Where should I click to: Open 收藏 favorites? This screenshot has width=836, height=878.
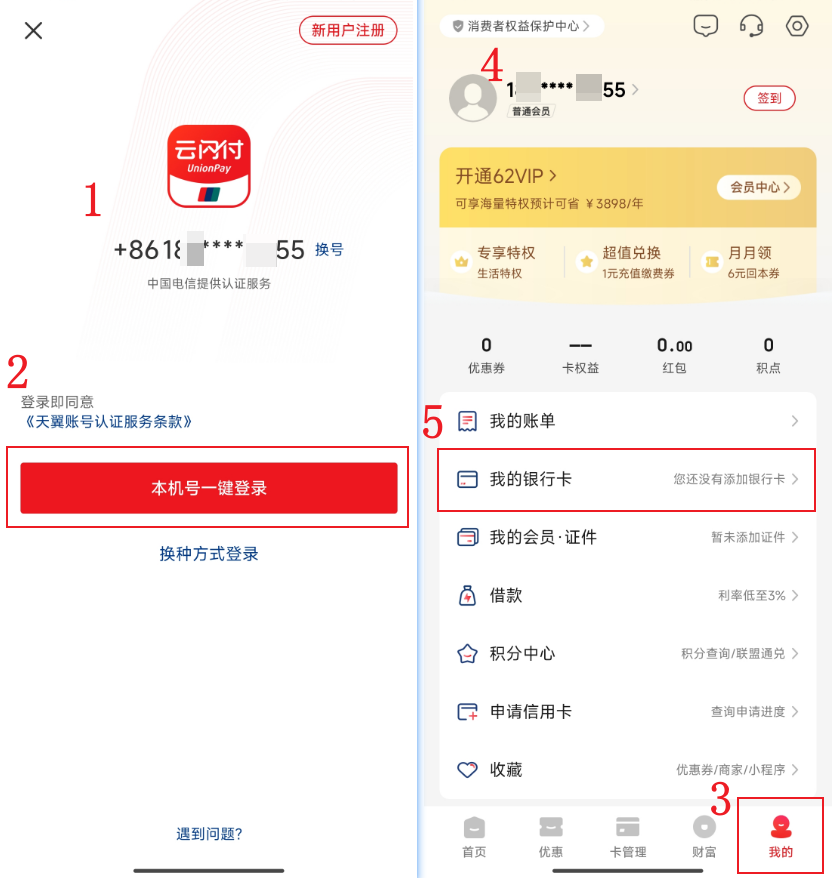point(628,770)
